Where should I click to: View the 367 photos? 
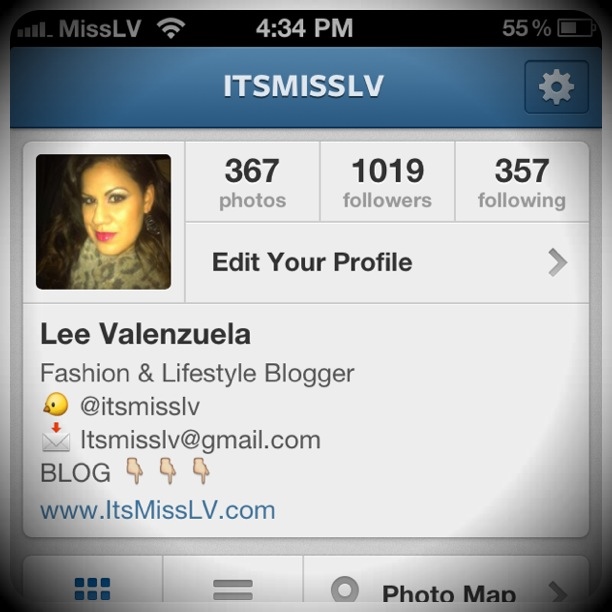(252, 182)
